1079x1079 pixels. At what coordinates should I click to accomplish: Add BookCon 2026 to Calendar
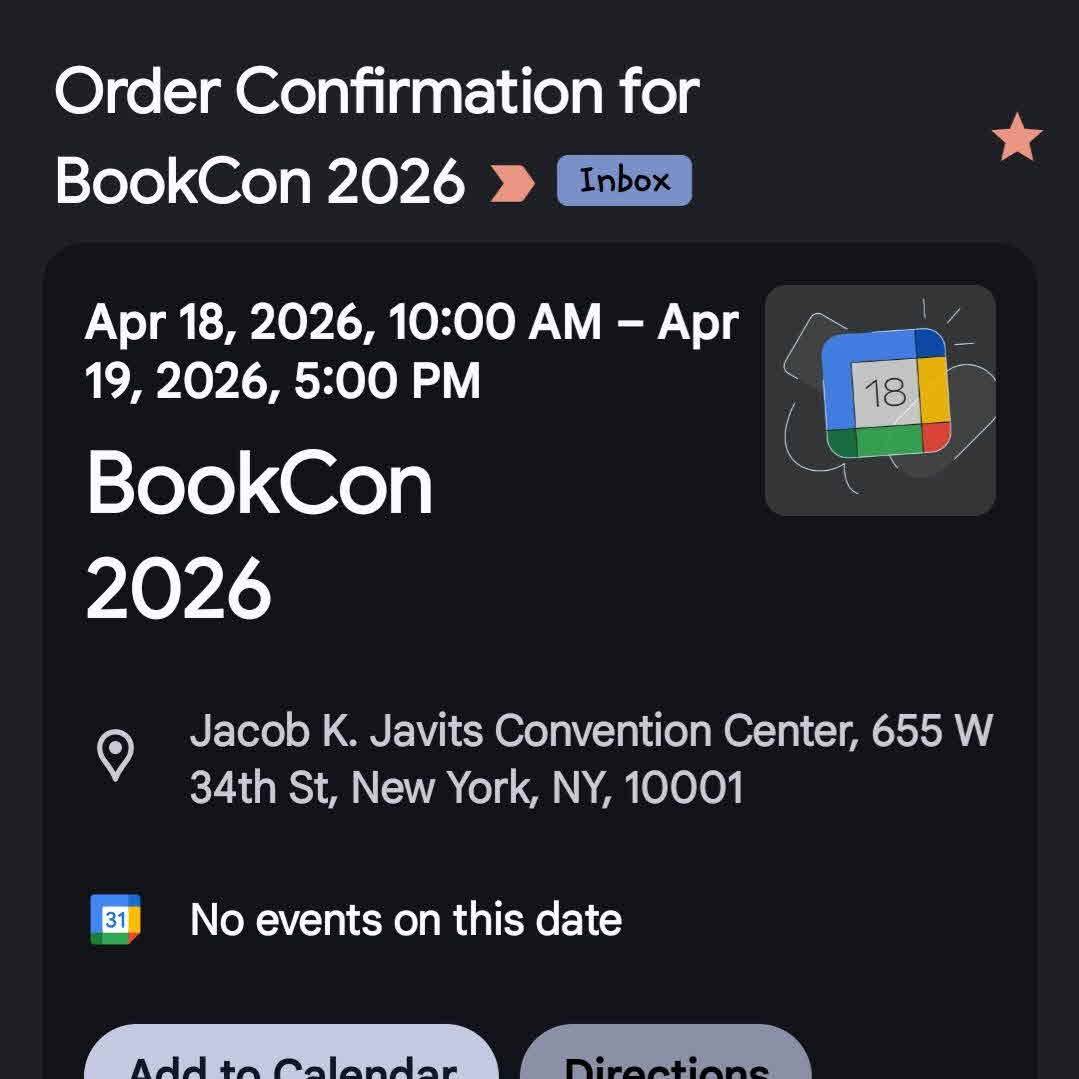291,1058
